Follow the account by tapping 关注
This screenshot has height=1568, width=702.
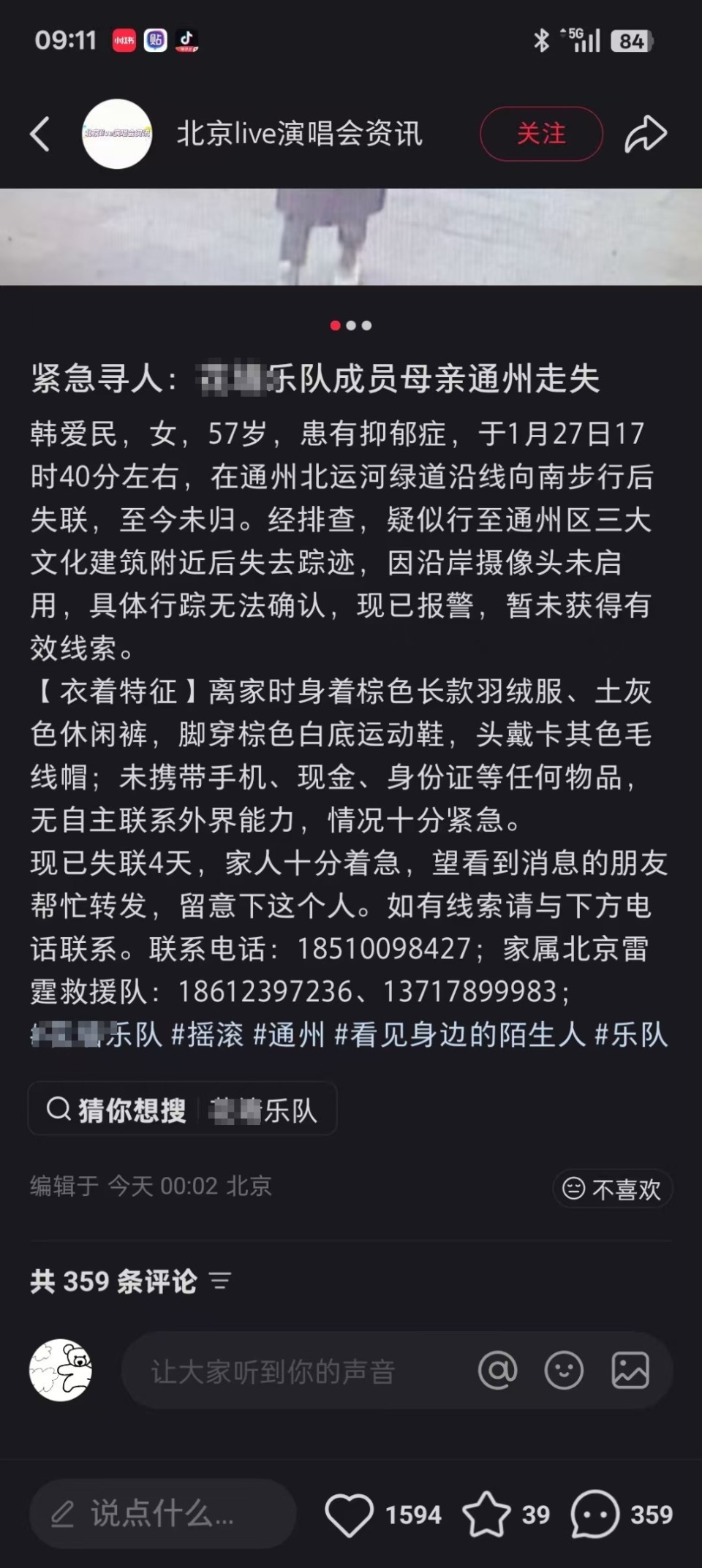pyautogui.click(x=541, y=135)
